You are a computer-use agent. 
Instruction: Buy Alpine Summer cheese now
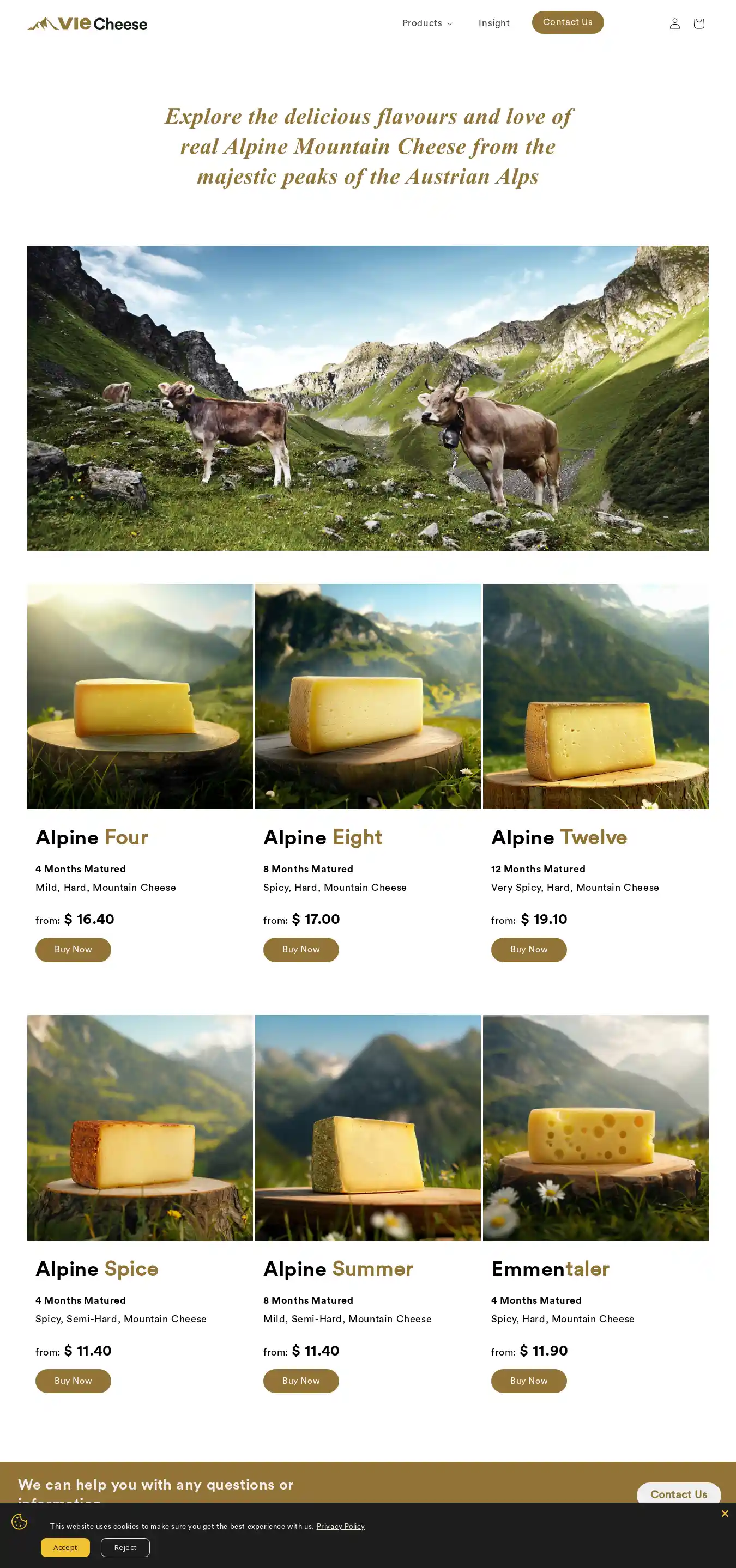tap(301, 1381)
